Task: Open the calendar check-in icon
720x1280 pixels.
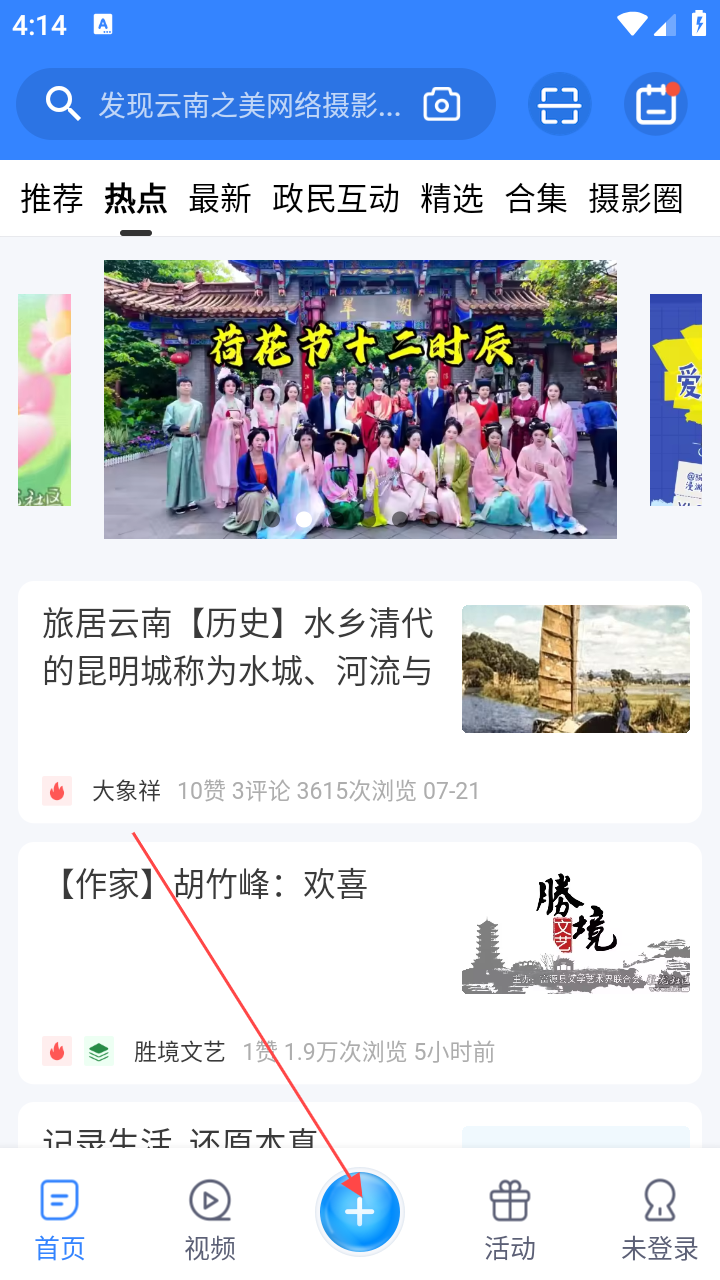Action: [x=655, y=104]
